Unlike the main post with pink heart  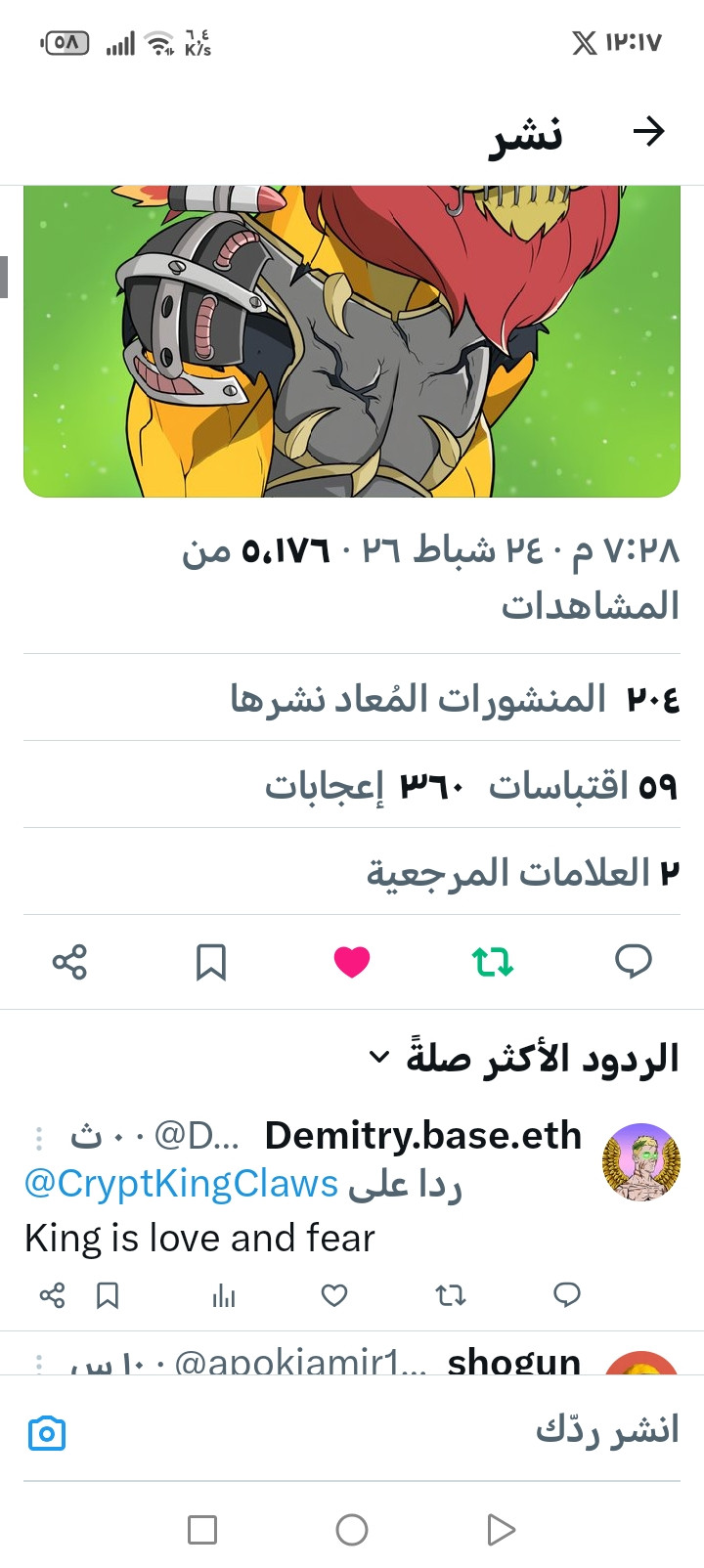pos(352,962)
